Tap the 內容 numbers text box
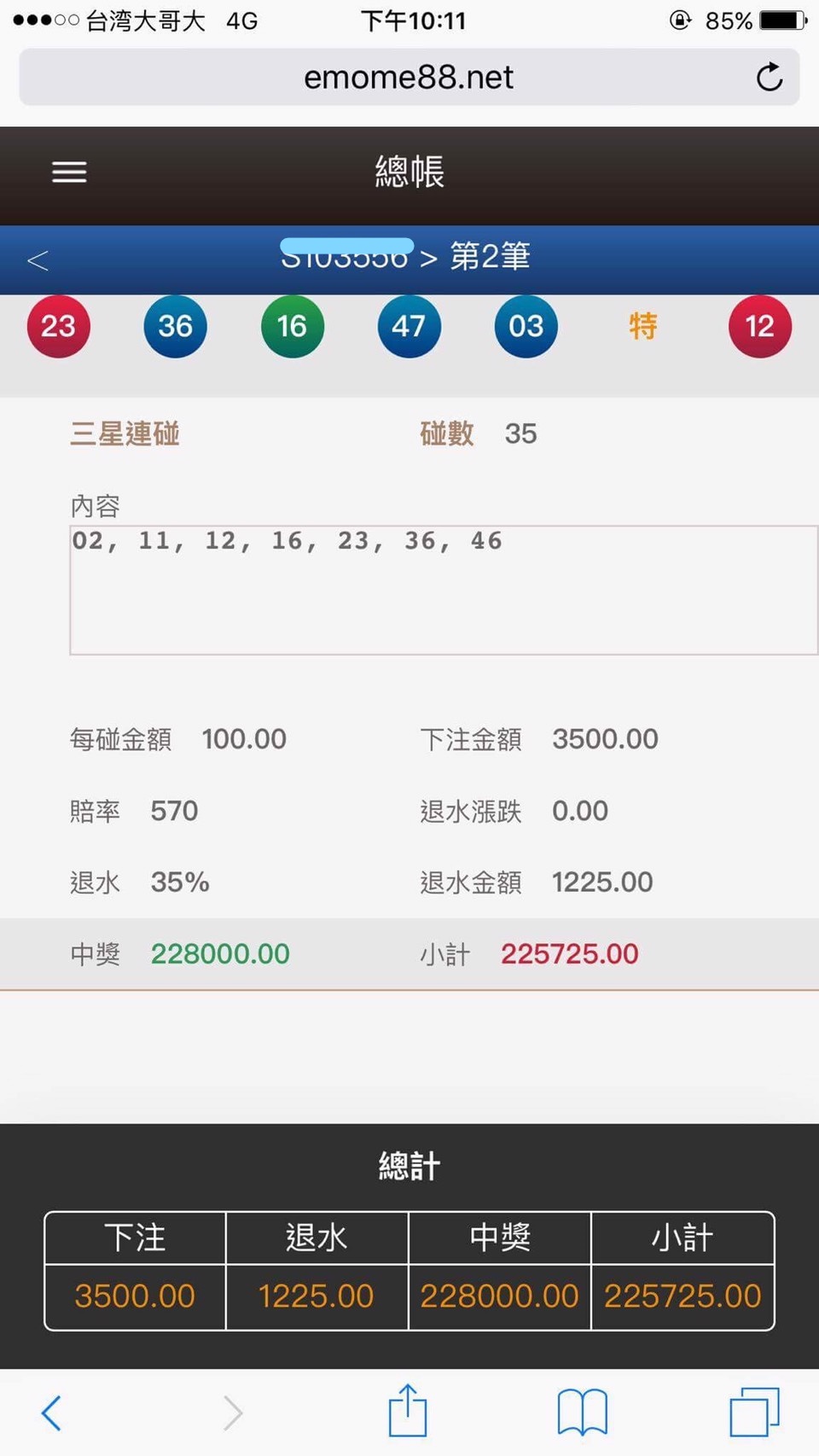This screenshot has width=819, height=1456. (443, 590)
